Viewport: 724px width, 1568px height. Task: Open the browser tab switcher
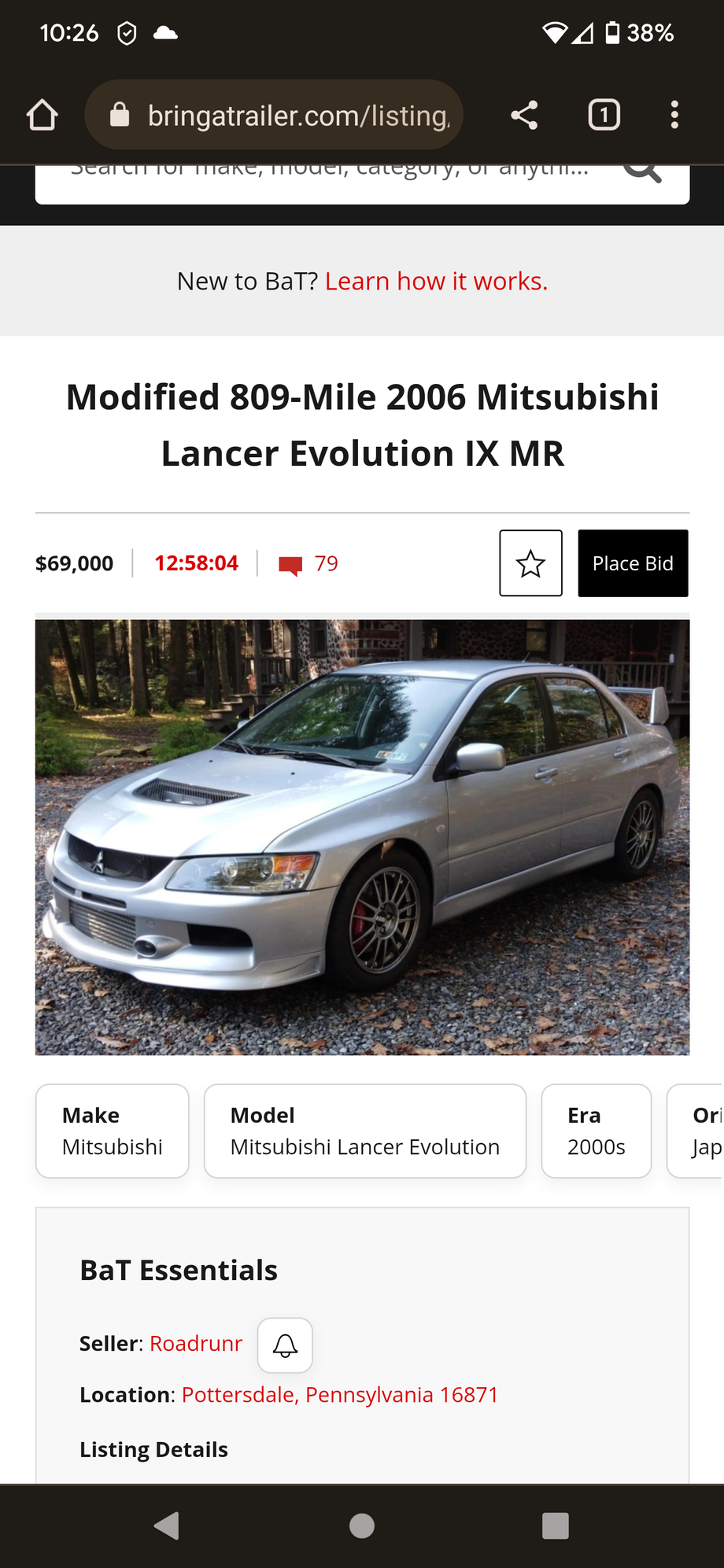coord(604,115)
